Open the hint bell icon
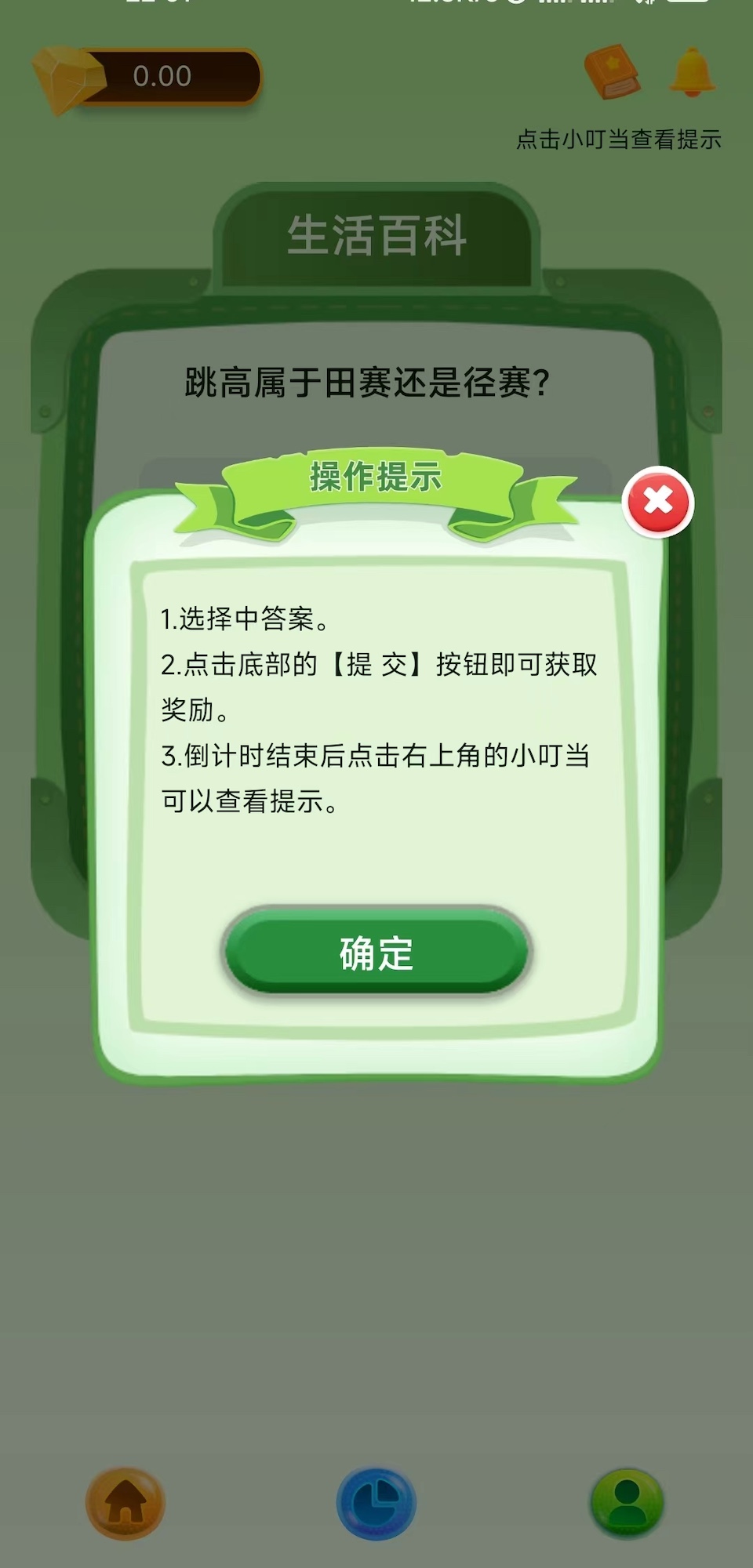 tap(692, 73)
